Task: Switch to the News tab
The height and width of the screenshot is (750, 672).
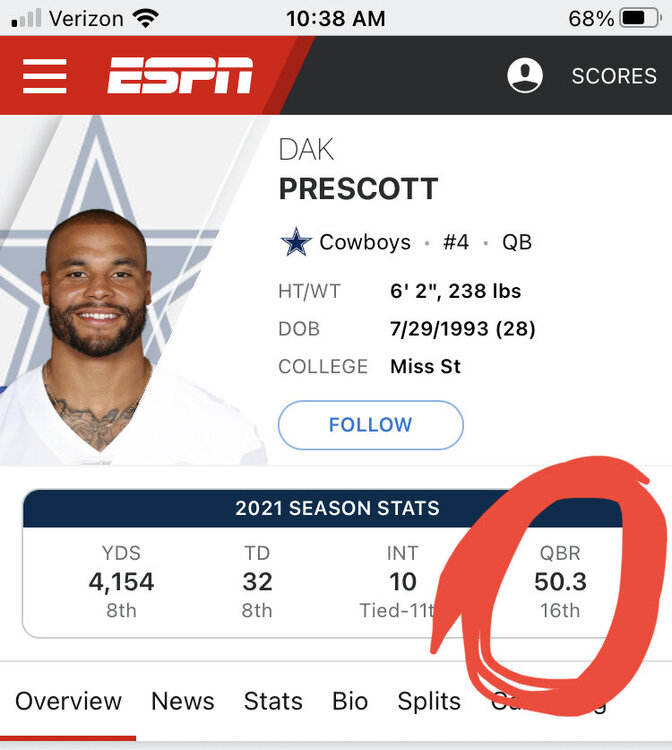Action: [182, 701]
